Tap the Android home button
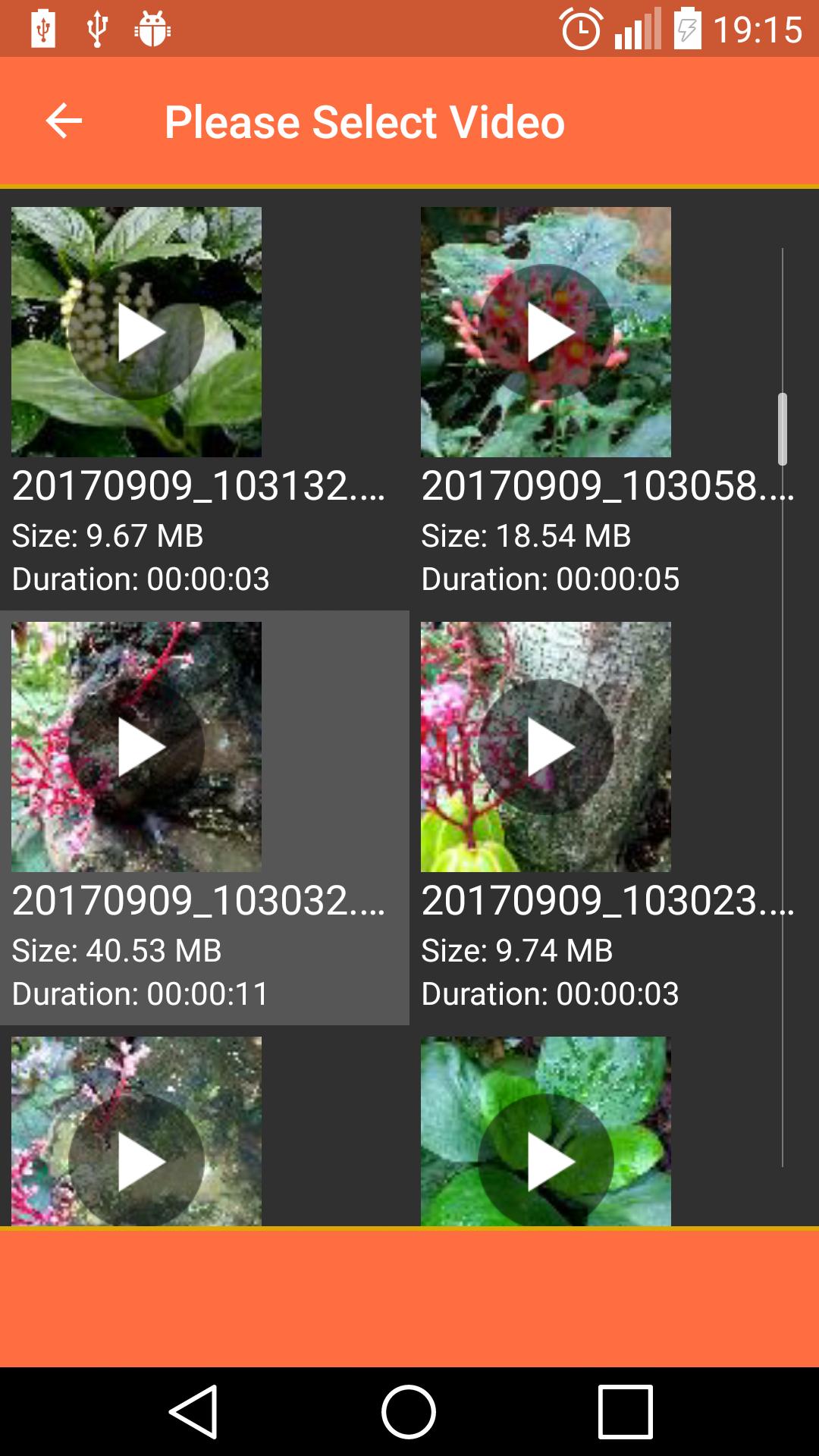Screen dimensions: 819x1456 point(409,1412)
